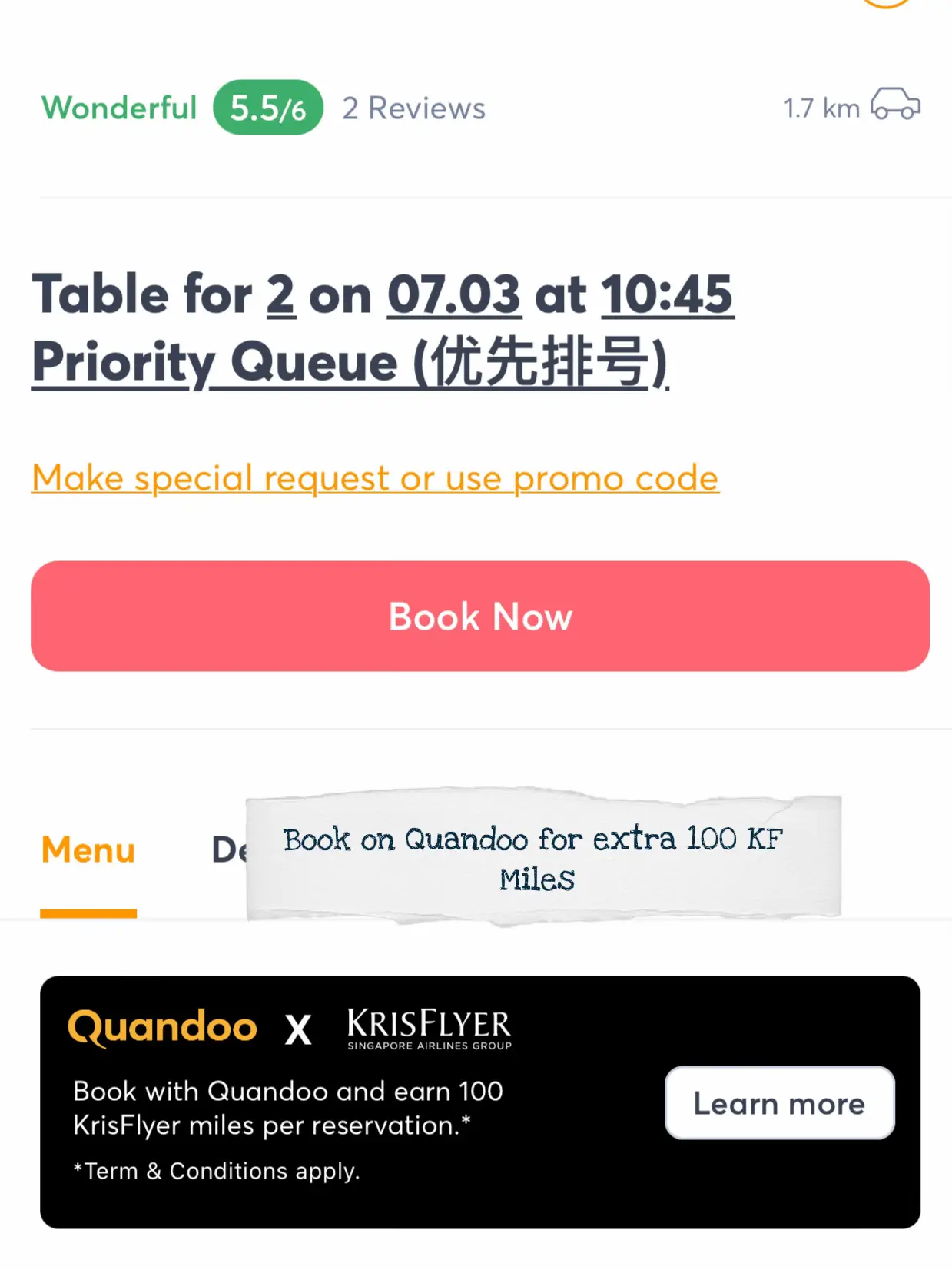Change the reservation time 10:45
Viewport: 952px width, 1270px height.
coord(667,295)
